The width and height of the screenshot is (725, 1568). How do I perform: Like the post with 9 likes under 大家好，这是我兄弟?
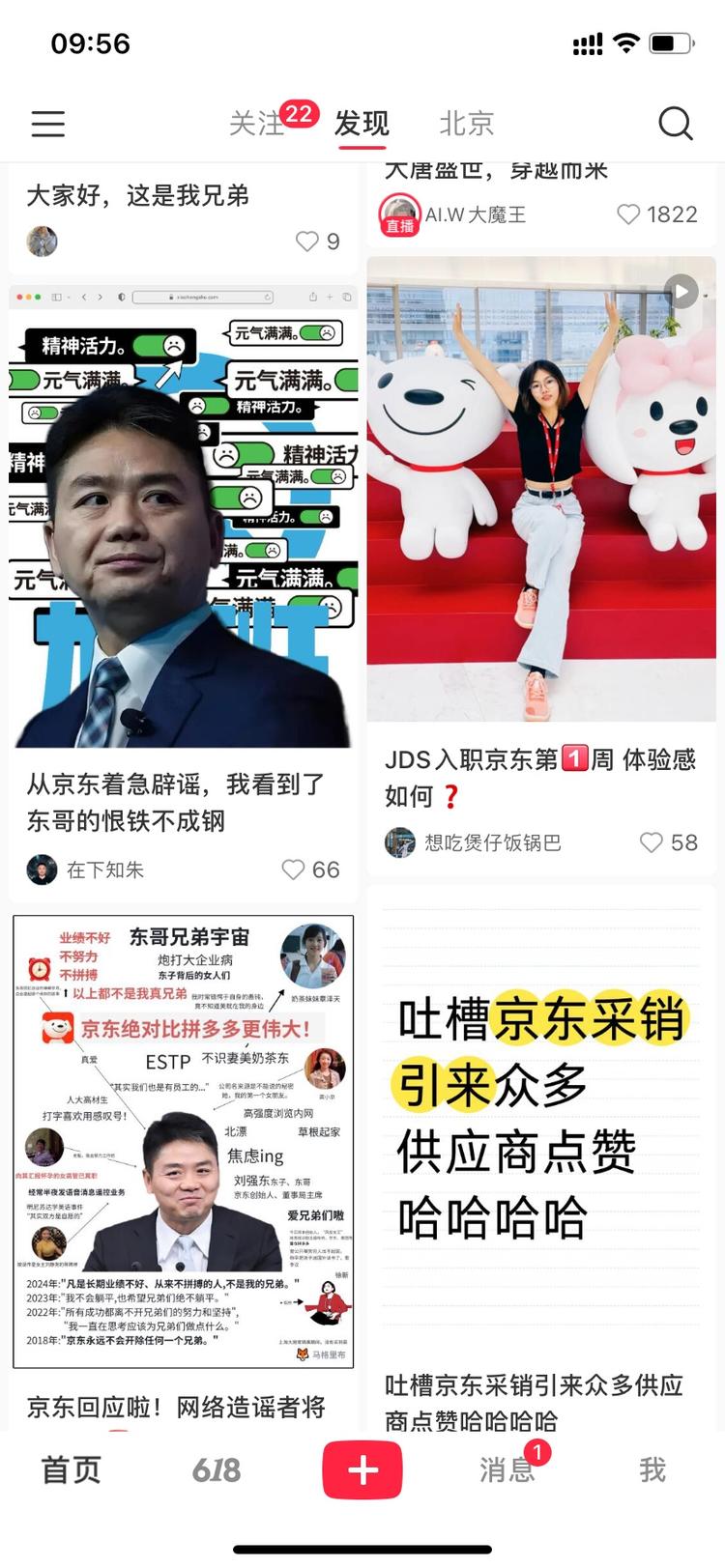point(304,242)
